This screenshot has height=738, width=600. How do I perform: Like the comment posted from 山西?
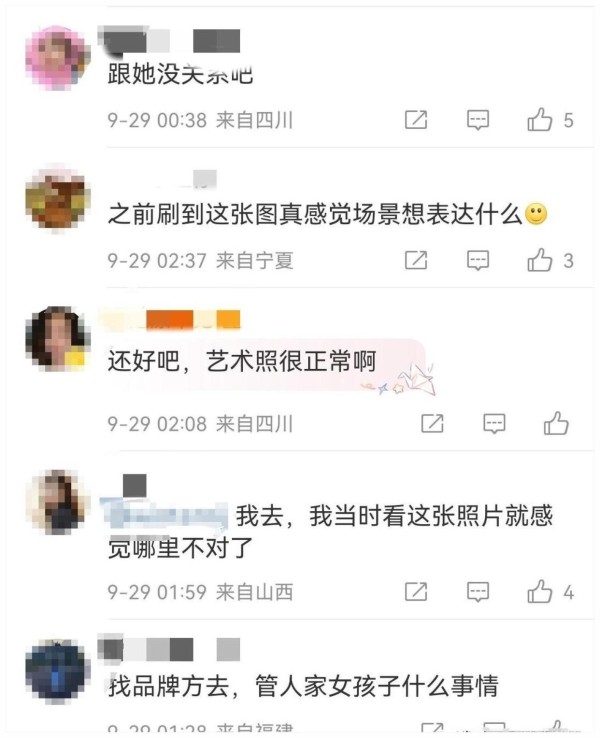[x=540, y=592]
